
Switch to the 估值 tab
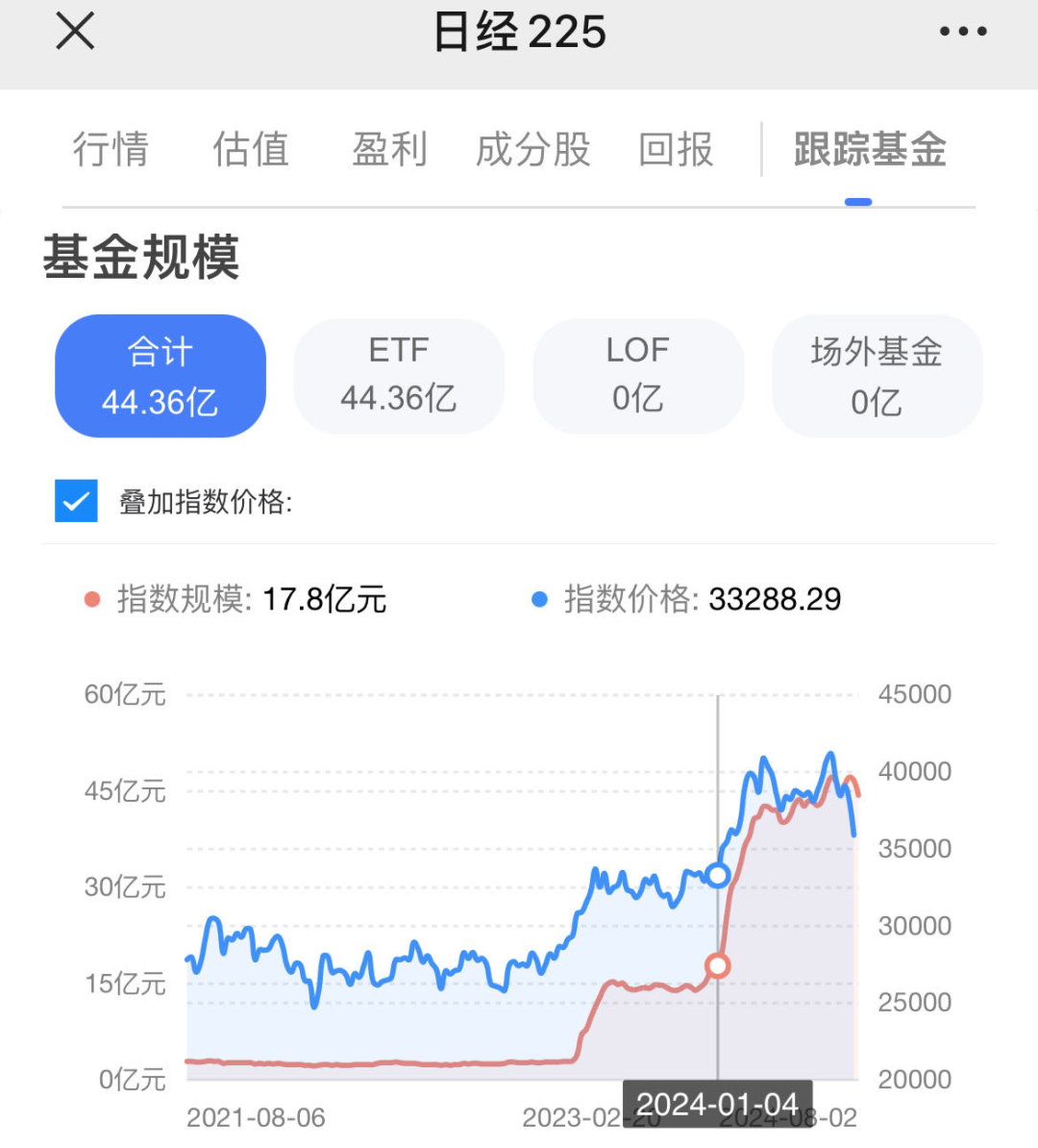pyautogui.click(x=250, y=149)
